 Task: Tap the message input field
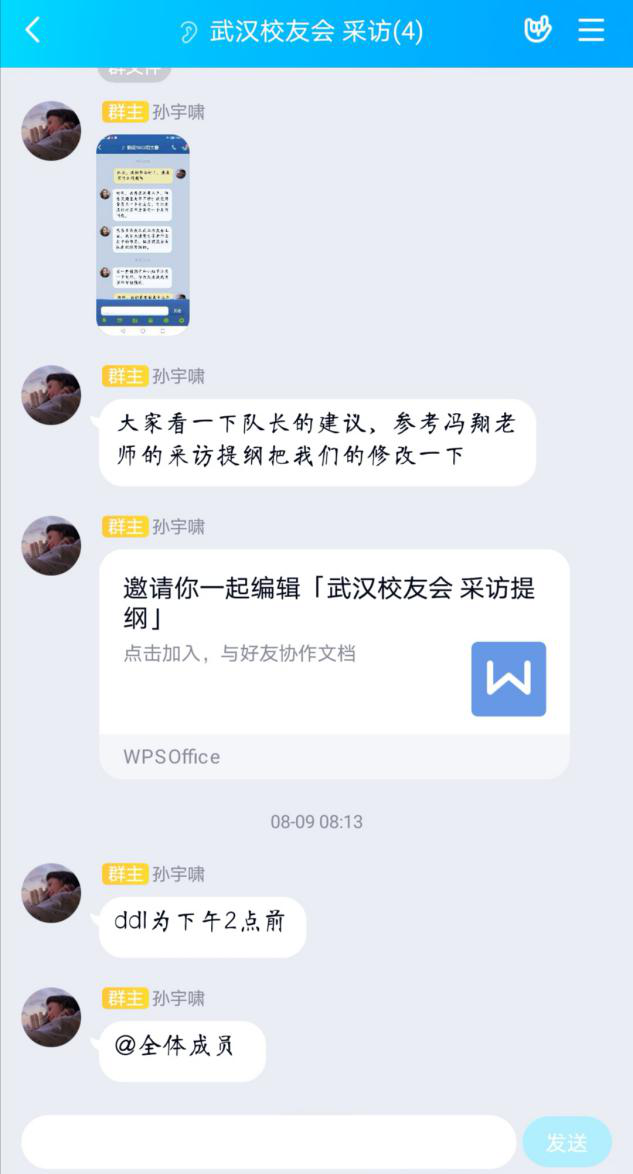268,1142
